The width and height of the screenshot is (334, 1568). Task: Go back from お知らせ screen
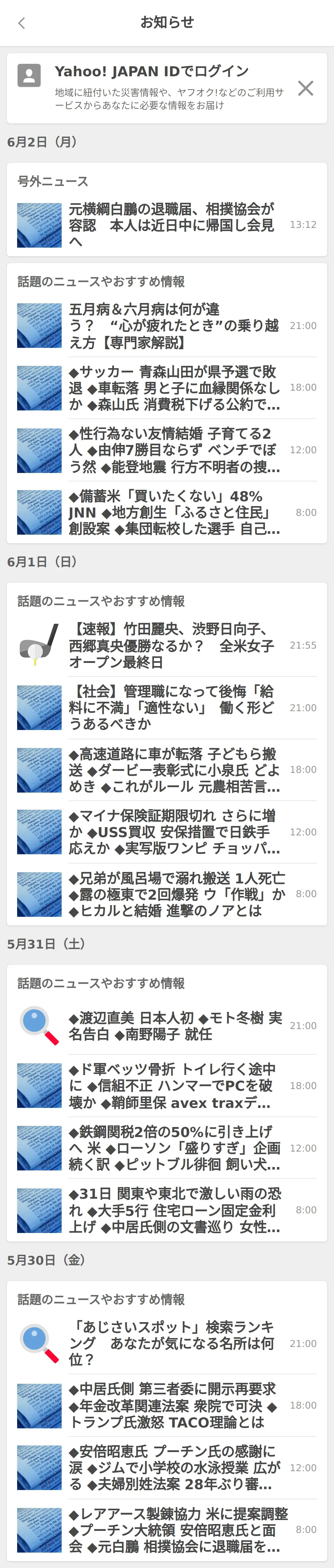click(22, 23)
